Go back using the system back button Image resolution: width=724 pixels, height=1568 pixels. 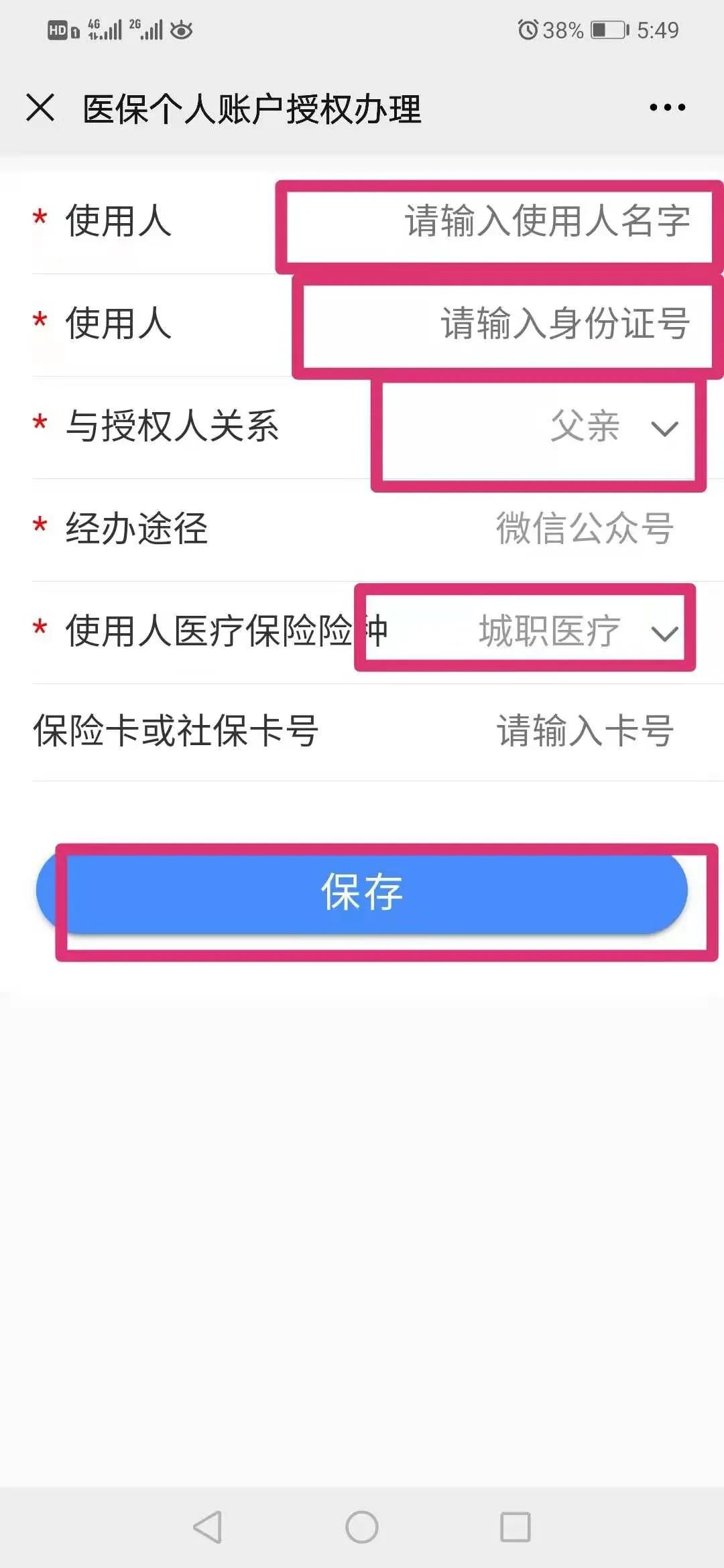208,1527
